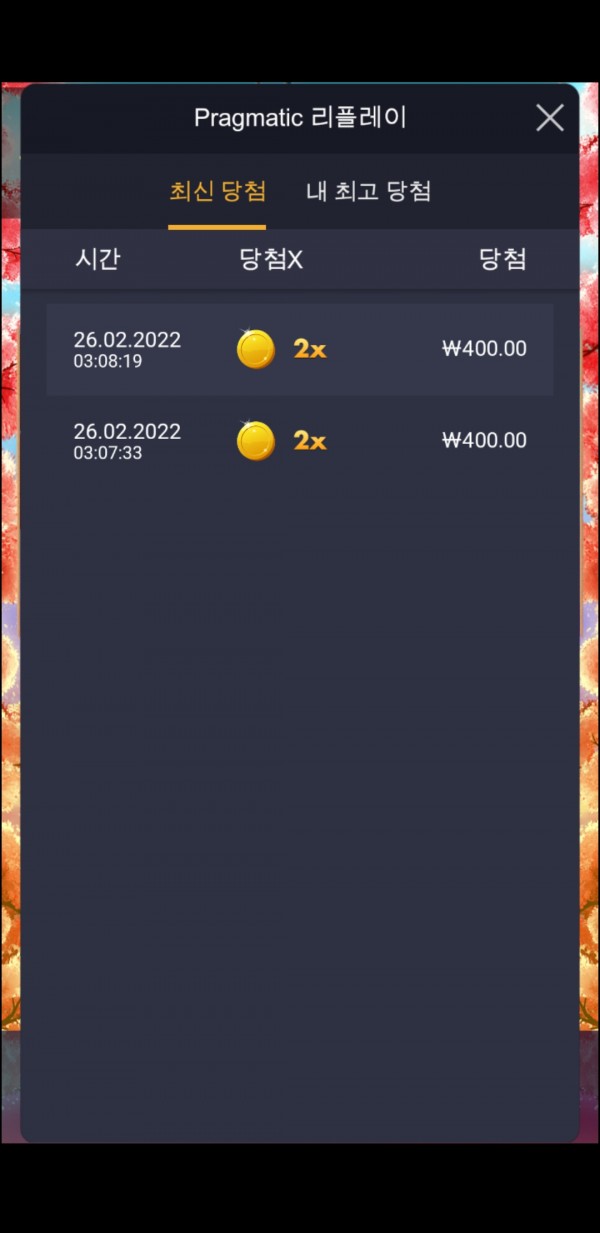Open the replay from 03:07:33
600x1233 pixels.
pyautogui.click(x=299, y=441)
